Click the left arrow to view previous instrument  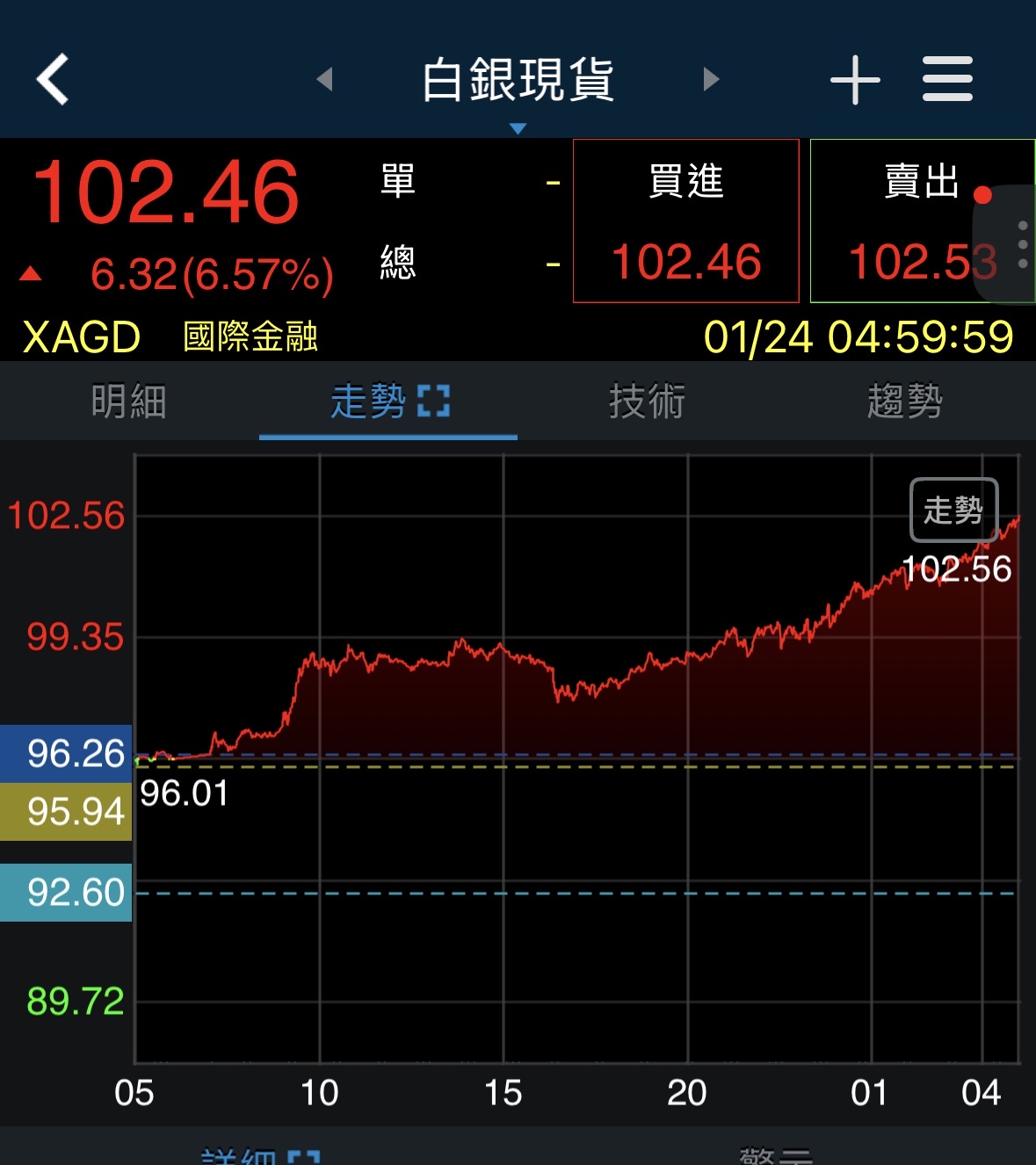pyautogui.click(x=326, y=79)
